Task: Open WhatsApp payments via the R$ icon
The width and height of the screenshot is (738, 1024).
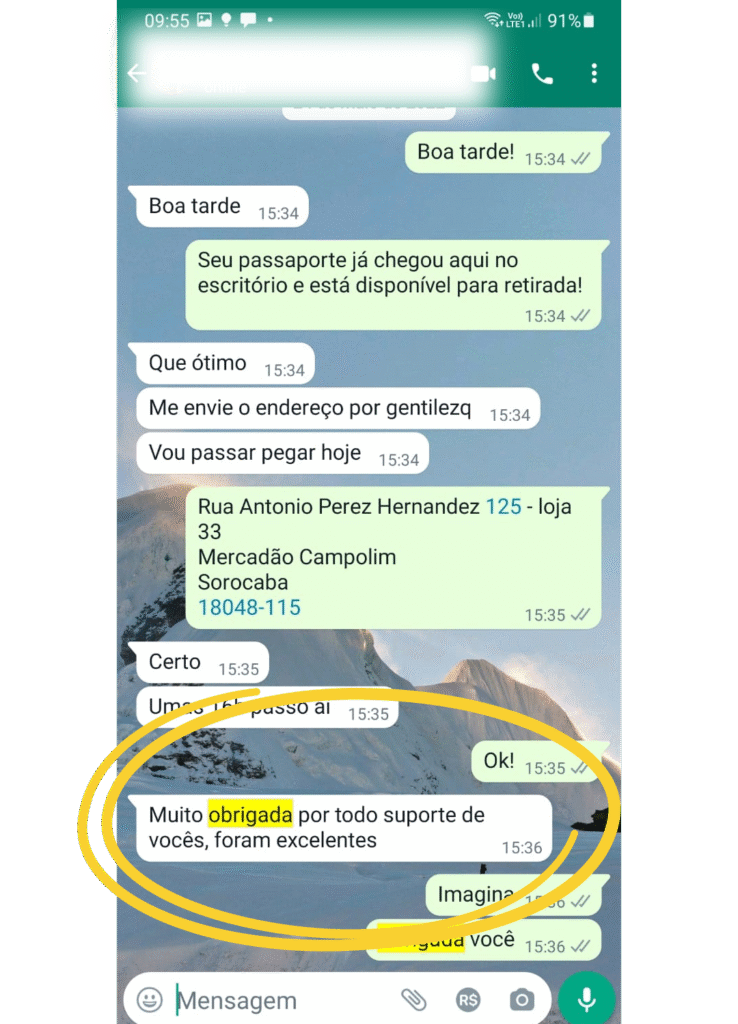Action: click(x=466, y=999)
